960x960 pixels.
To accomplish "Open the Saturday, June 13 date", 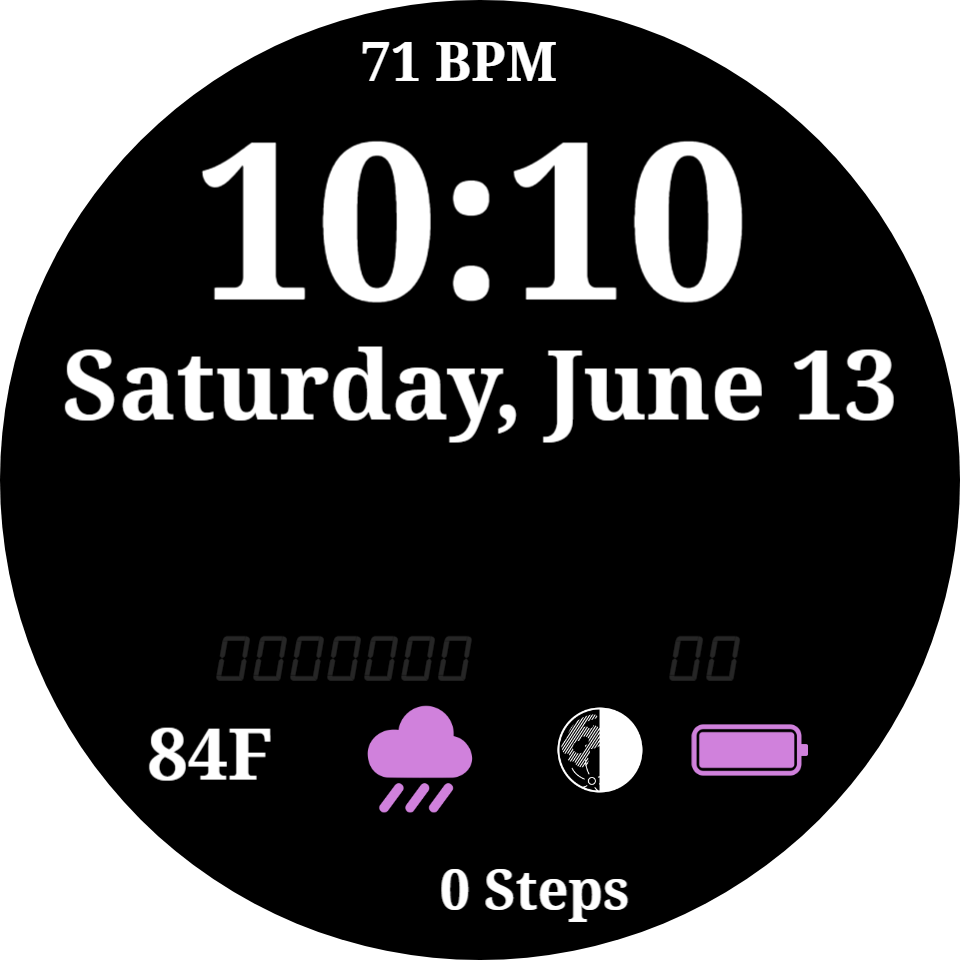I will tap(479, 392).
